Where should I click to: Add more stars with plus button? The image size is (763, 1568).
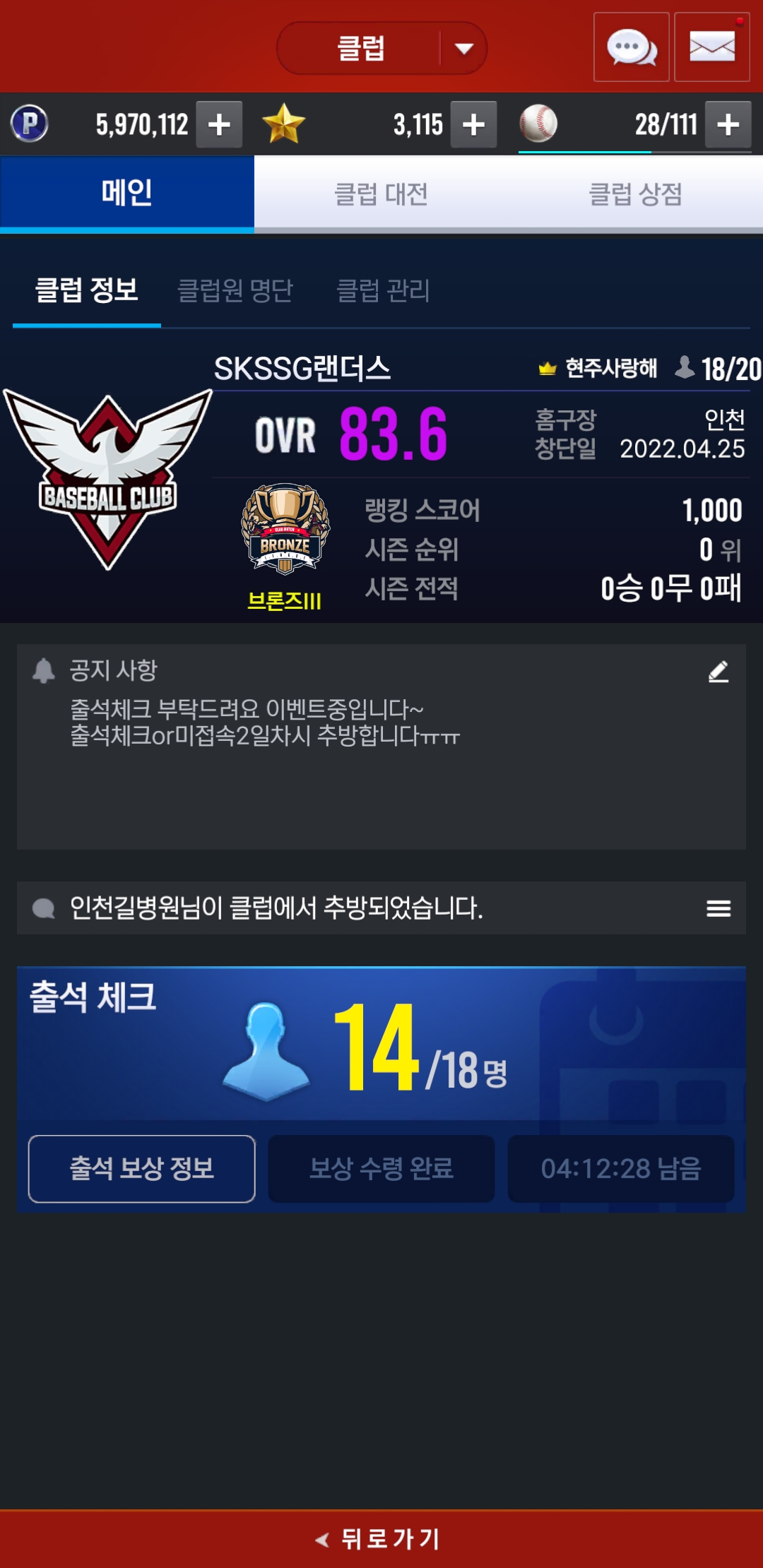click(x=473, y=125)
